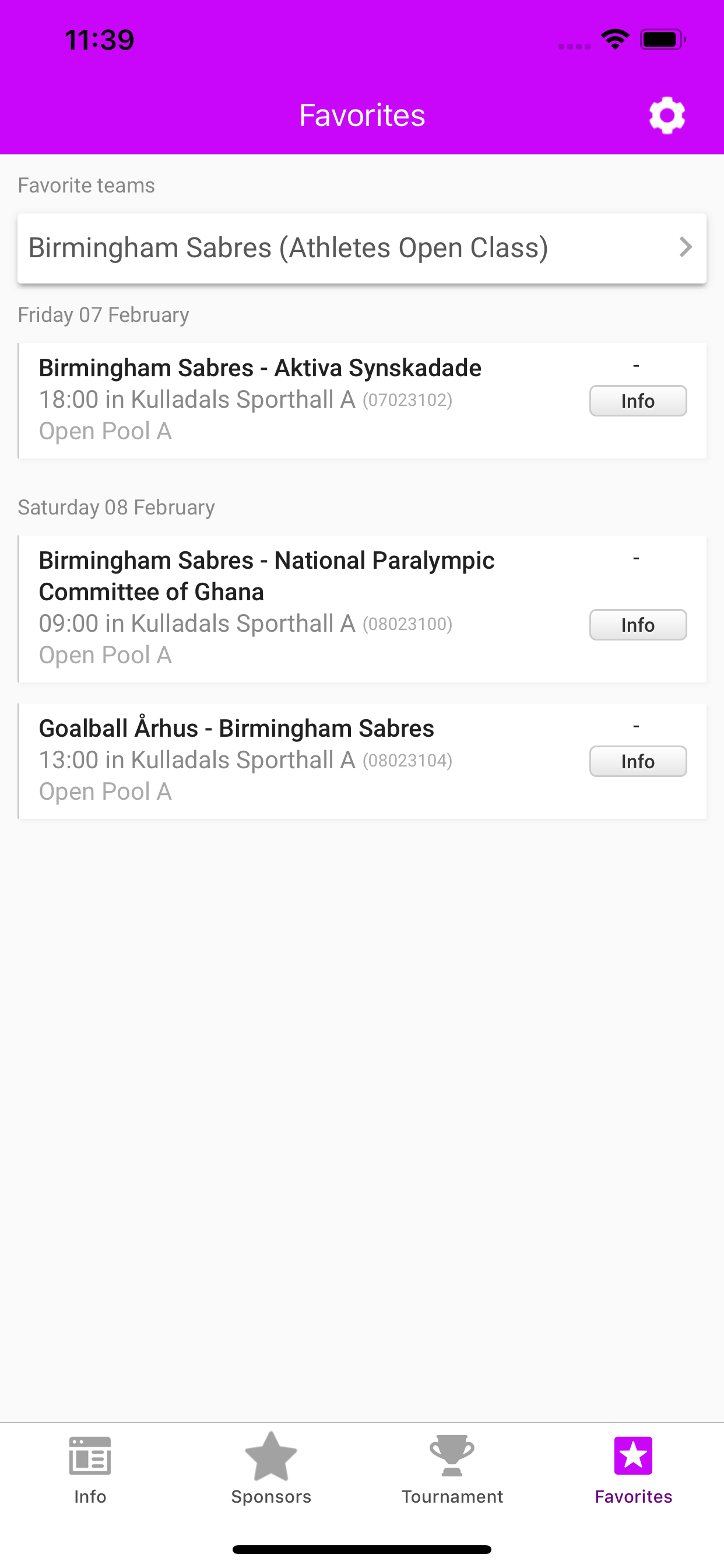Image resolution: width=724 pixels, height=1568 pixels.
Task: Switch to the Sponsors tab
Action: pos(270,1468)
